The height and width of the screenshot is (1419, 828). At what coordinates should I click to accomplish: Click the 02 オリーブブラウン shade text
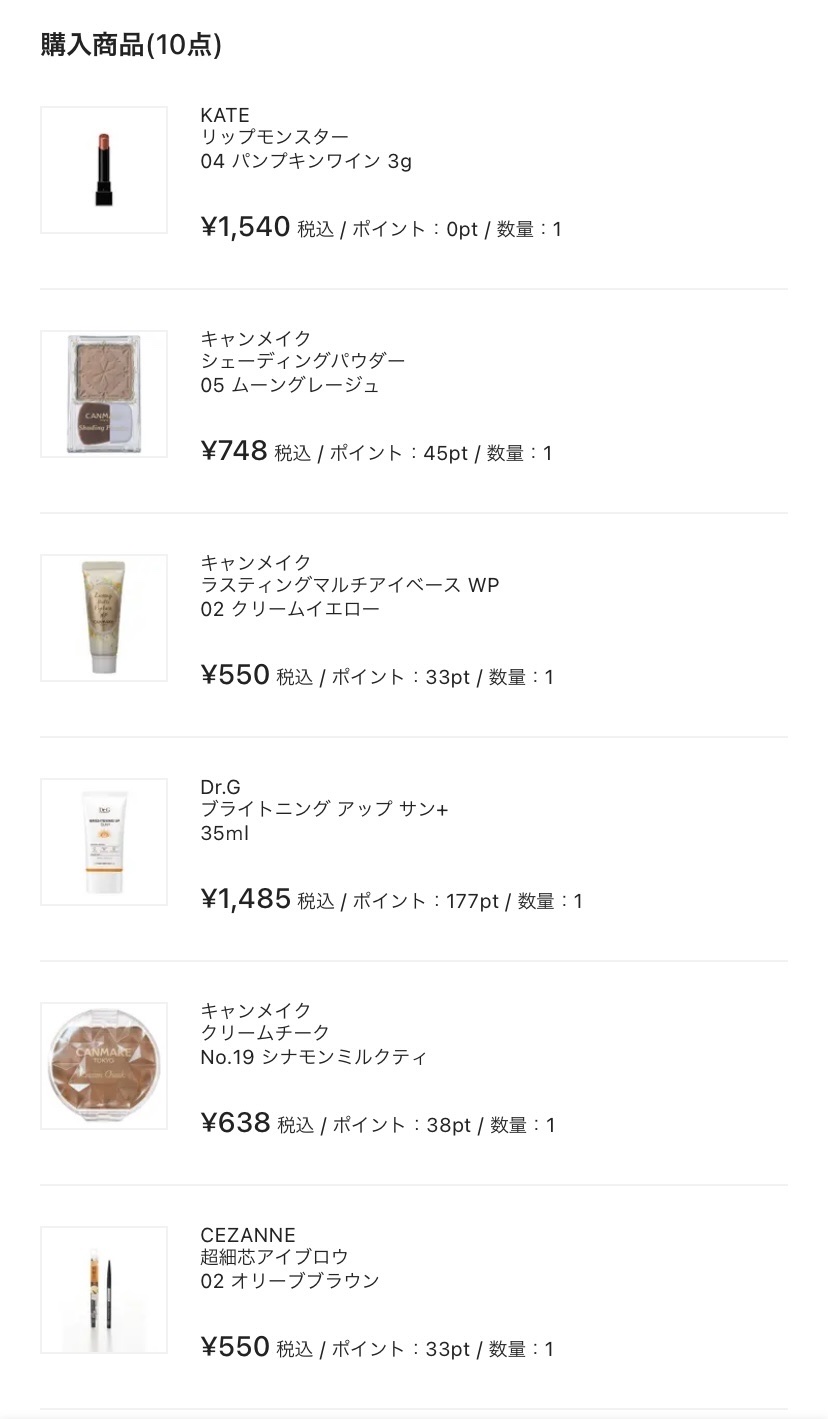(x=288, y=1281)
